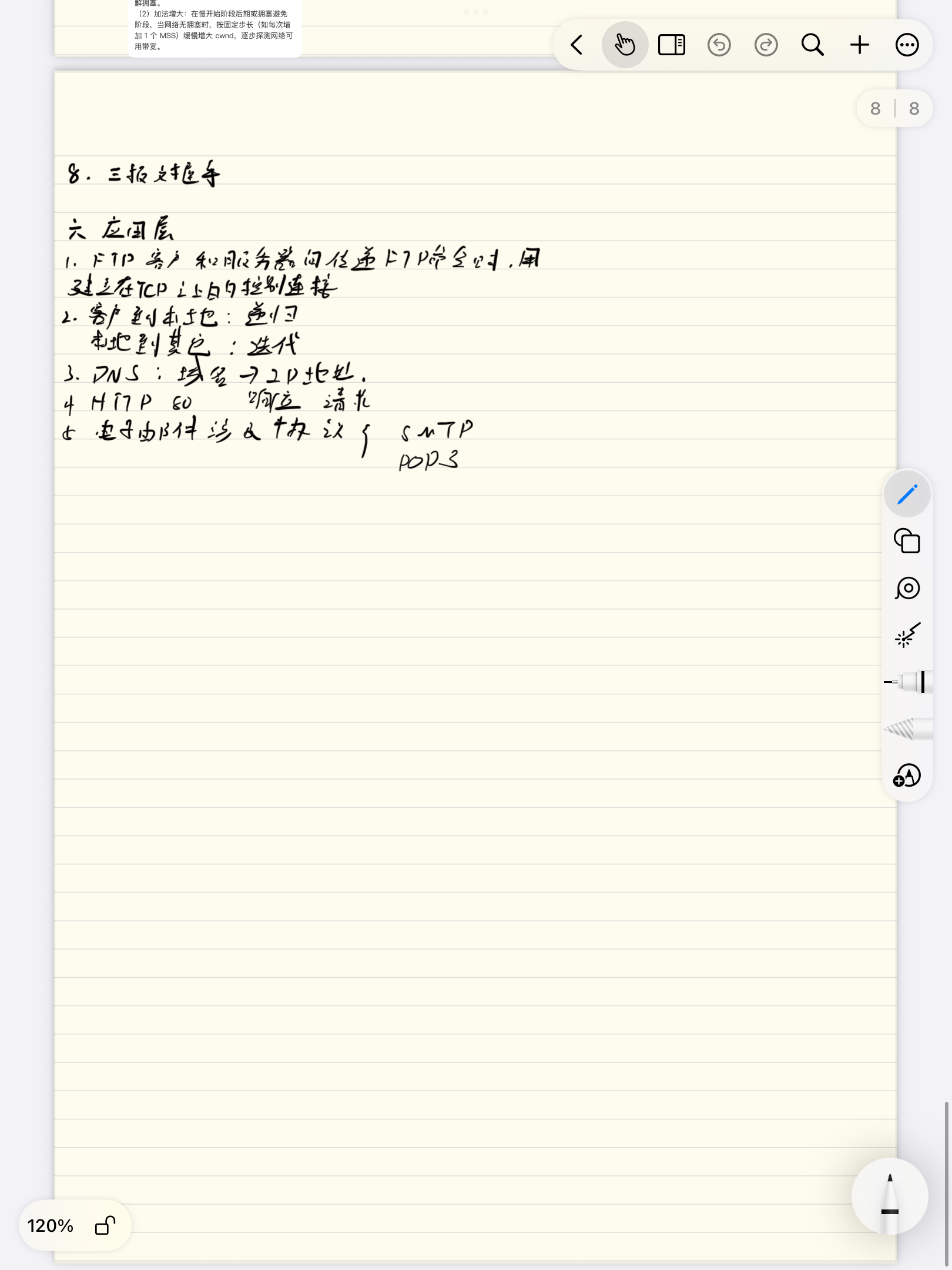Change the 120% zoom level
This screenshot has width=952, height=1270.
tap(51, 1226)
